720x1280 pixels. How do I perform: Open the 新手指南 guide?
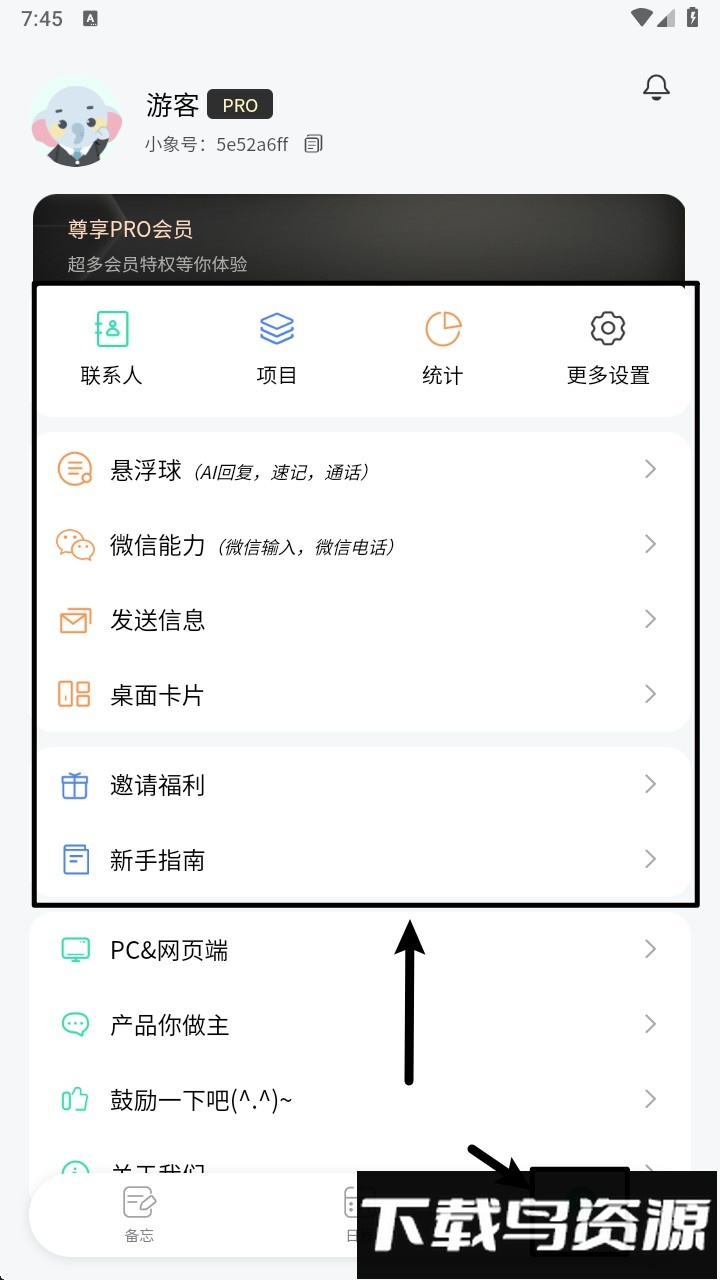[358, 860]
